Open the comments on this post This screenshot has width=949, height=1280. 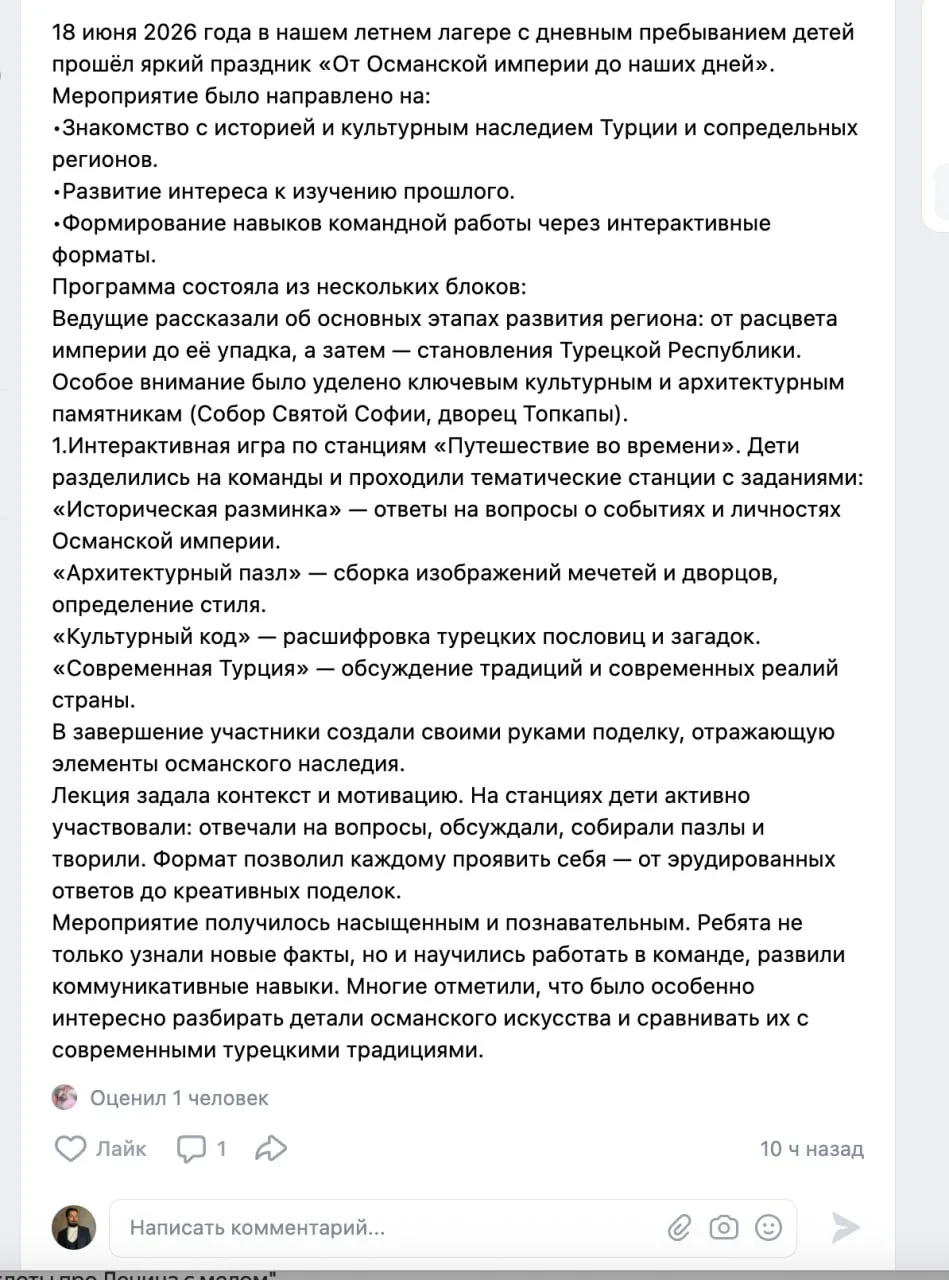202,1148
